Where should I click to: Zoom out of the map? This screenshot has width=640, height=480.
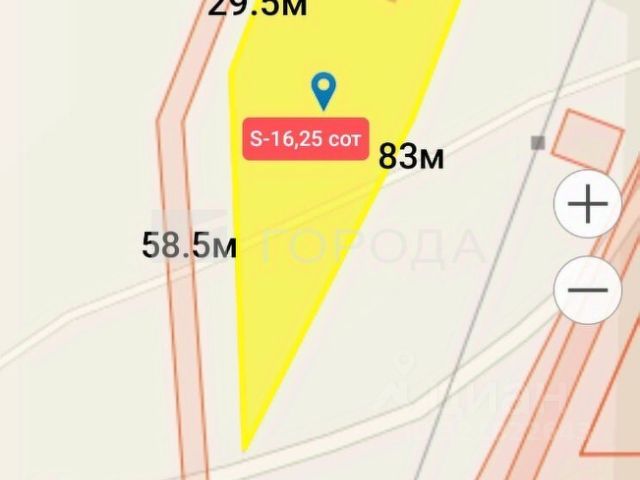tap(588, 290)
